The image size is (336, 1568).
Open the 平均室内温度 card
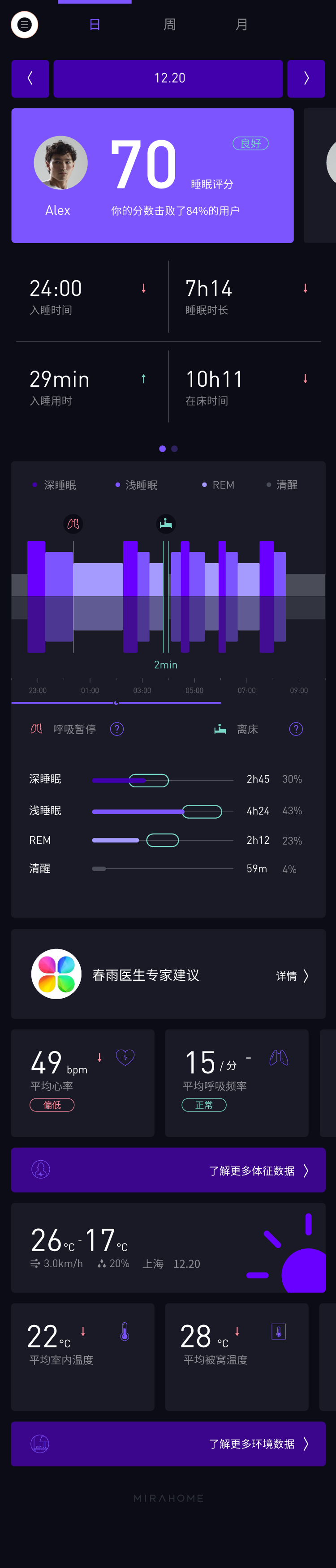83,1356
